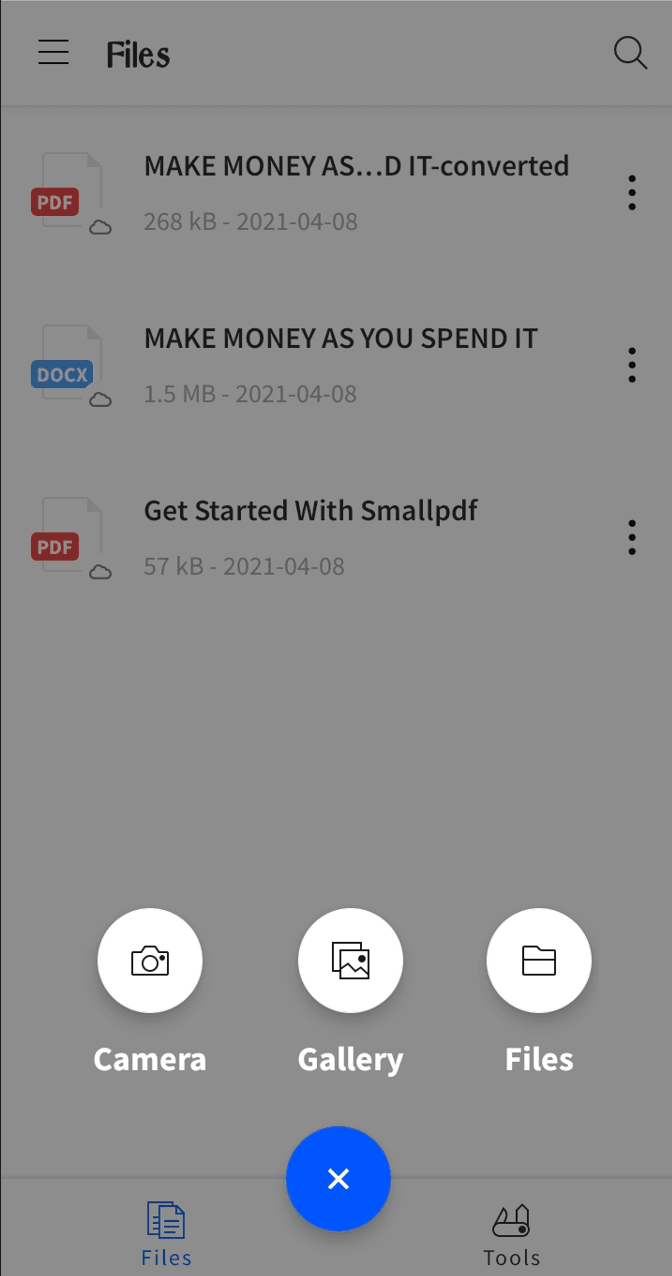This screenshot has width=672, height=1276.
Task: Open three-dot menu for the 268 kB PDF
Action: pos(631,192)
